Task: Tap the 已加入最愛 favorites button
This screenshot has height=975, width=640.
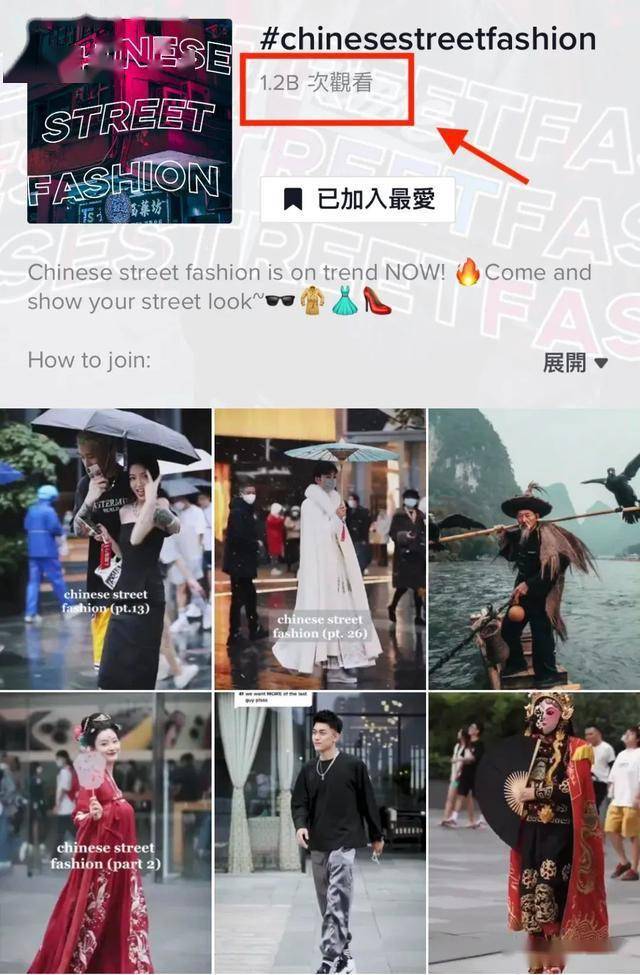Action: click(x=358, y=199)
